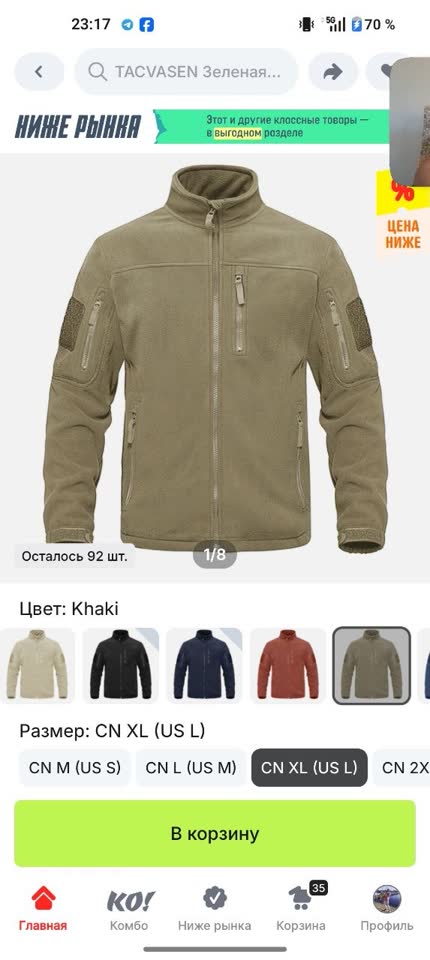The image size is (430, 960).
Task: Go to the Главная tab
Action: click(x=43, y=909)
